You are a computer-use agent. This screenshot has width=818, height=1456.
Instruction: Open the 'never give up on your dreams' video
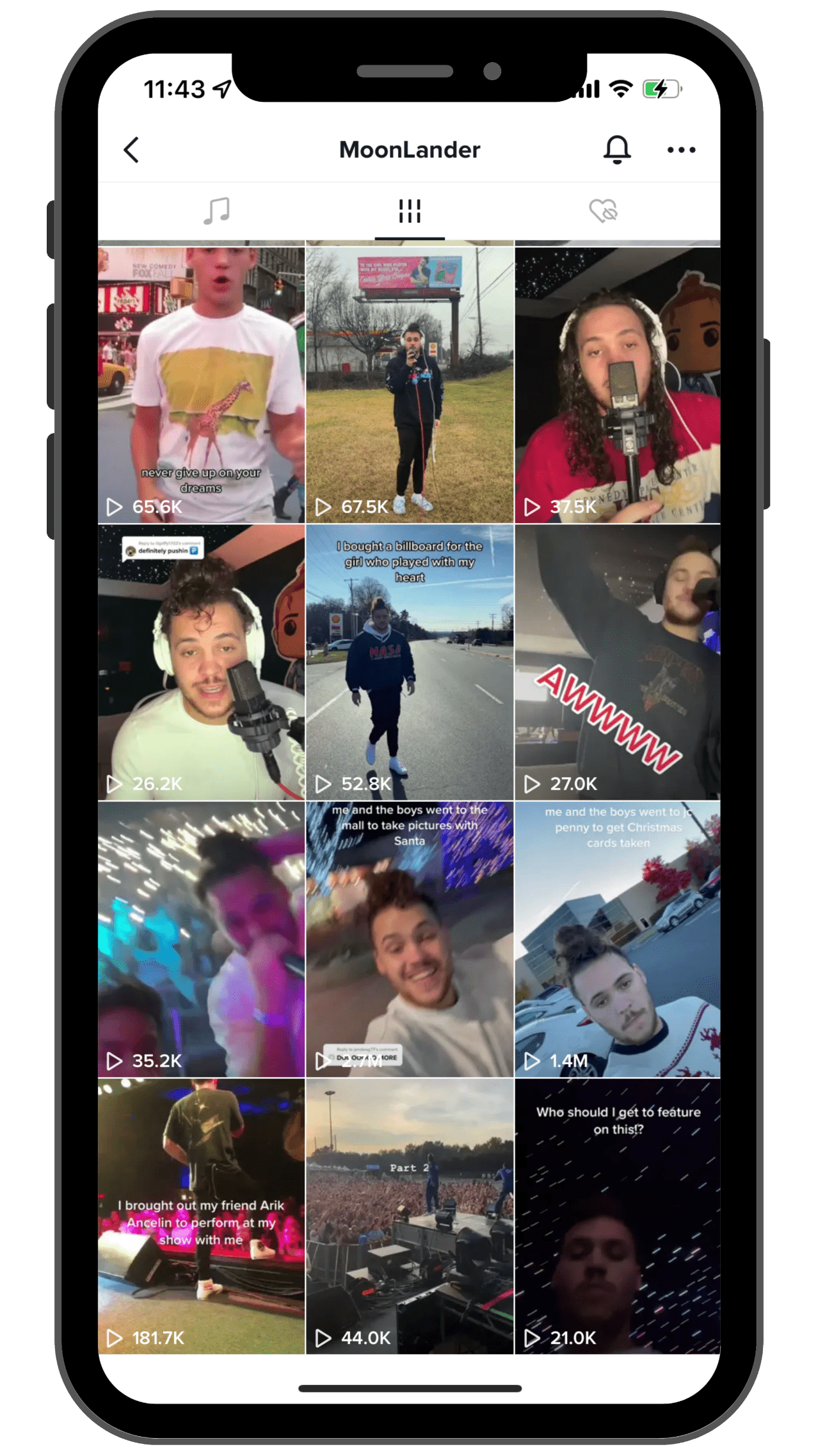201,384
